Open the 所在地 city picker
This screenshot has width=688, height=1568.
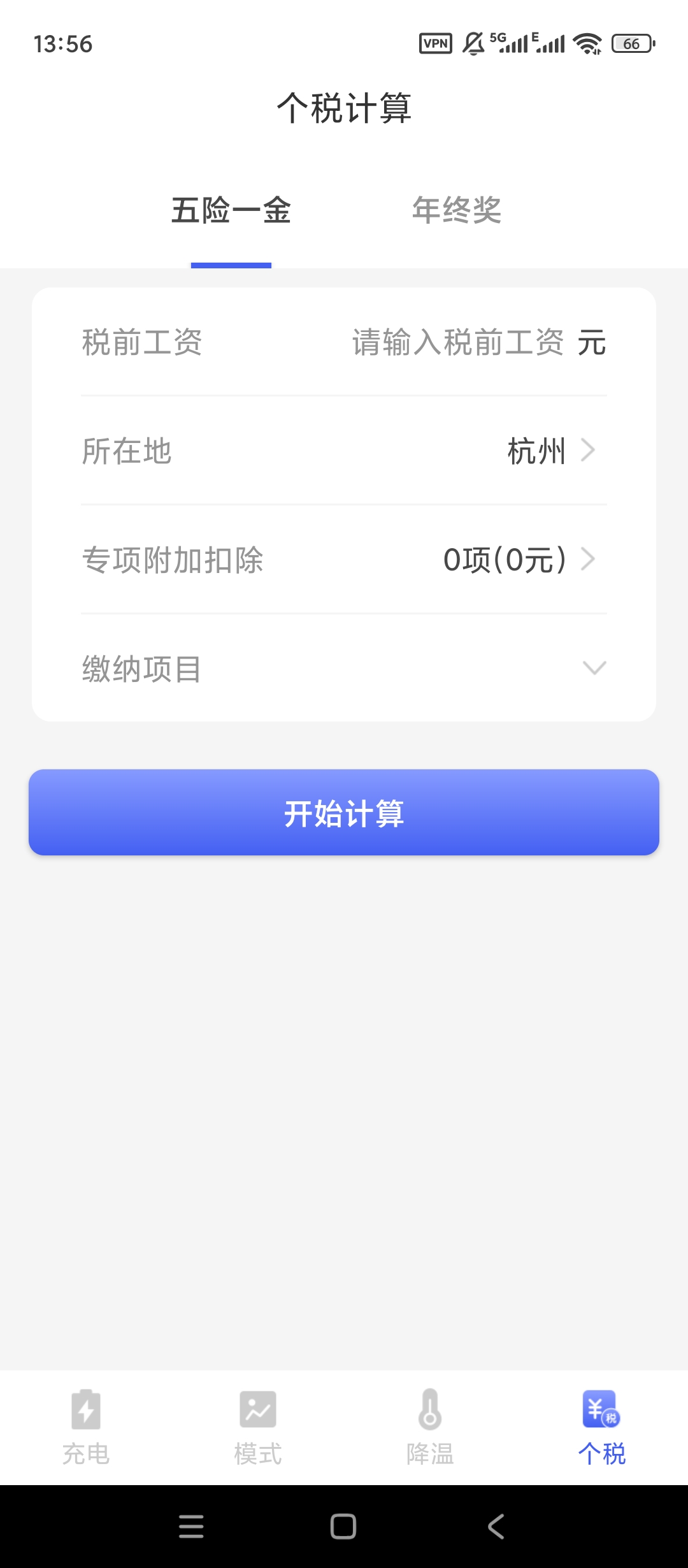(x=550, y=451)
